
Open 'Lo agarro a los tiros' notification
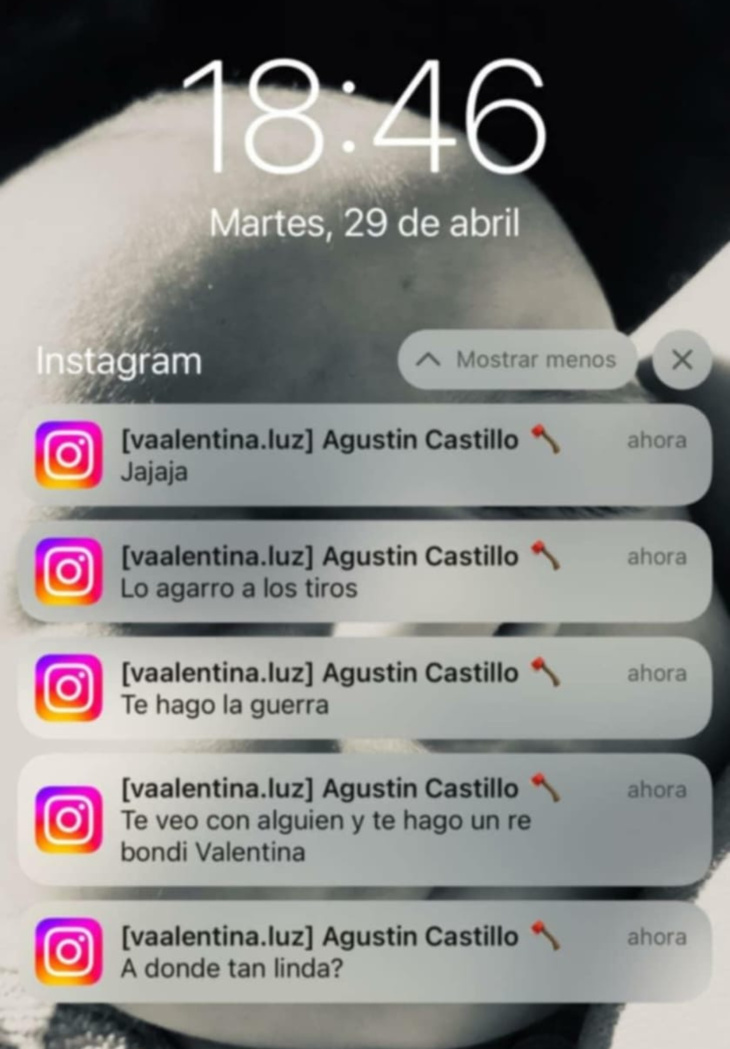[x=365, y=572]
